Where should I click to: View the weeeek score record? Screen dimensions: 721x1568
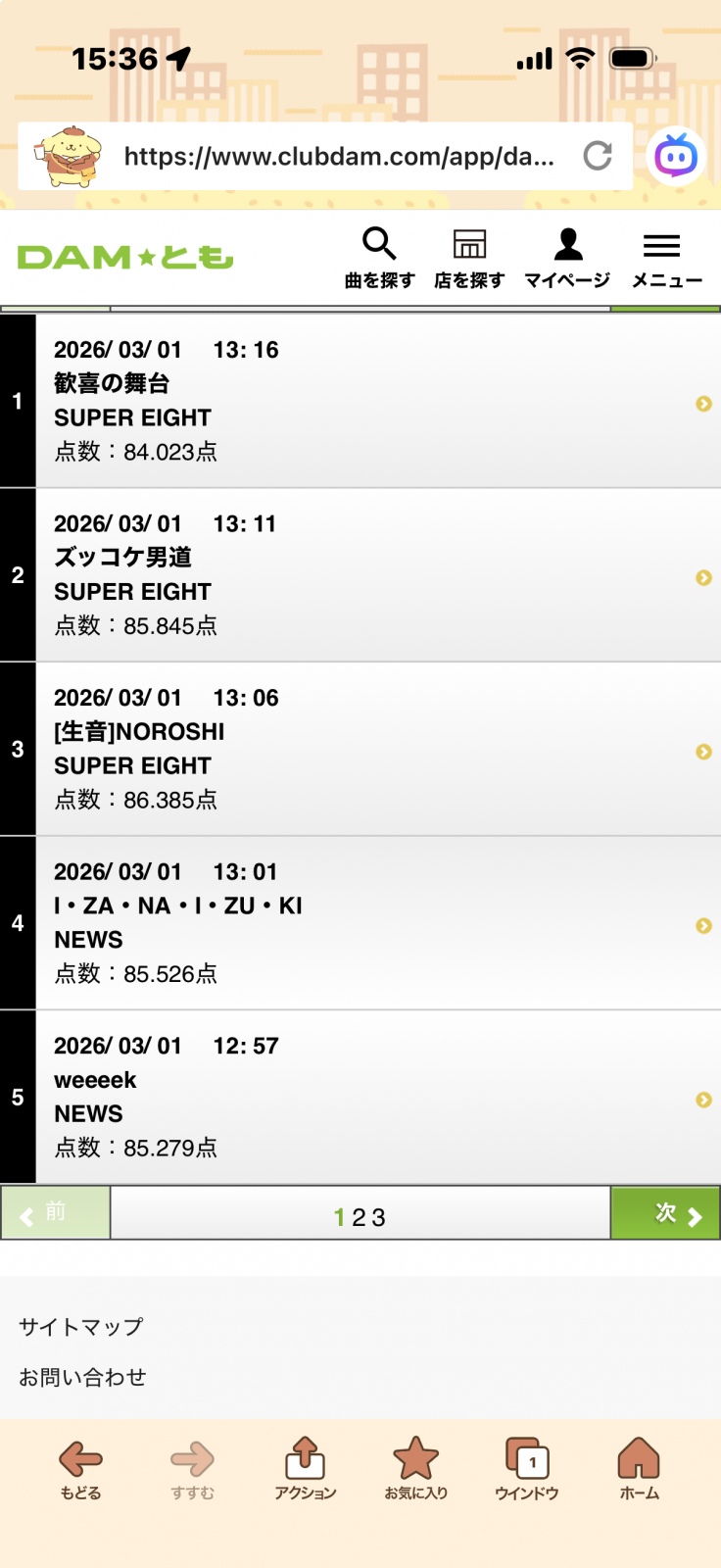pos(378,1097)
